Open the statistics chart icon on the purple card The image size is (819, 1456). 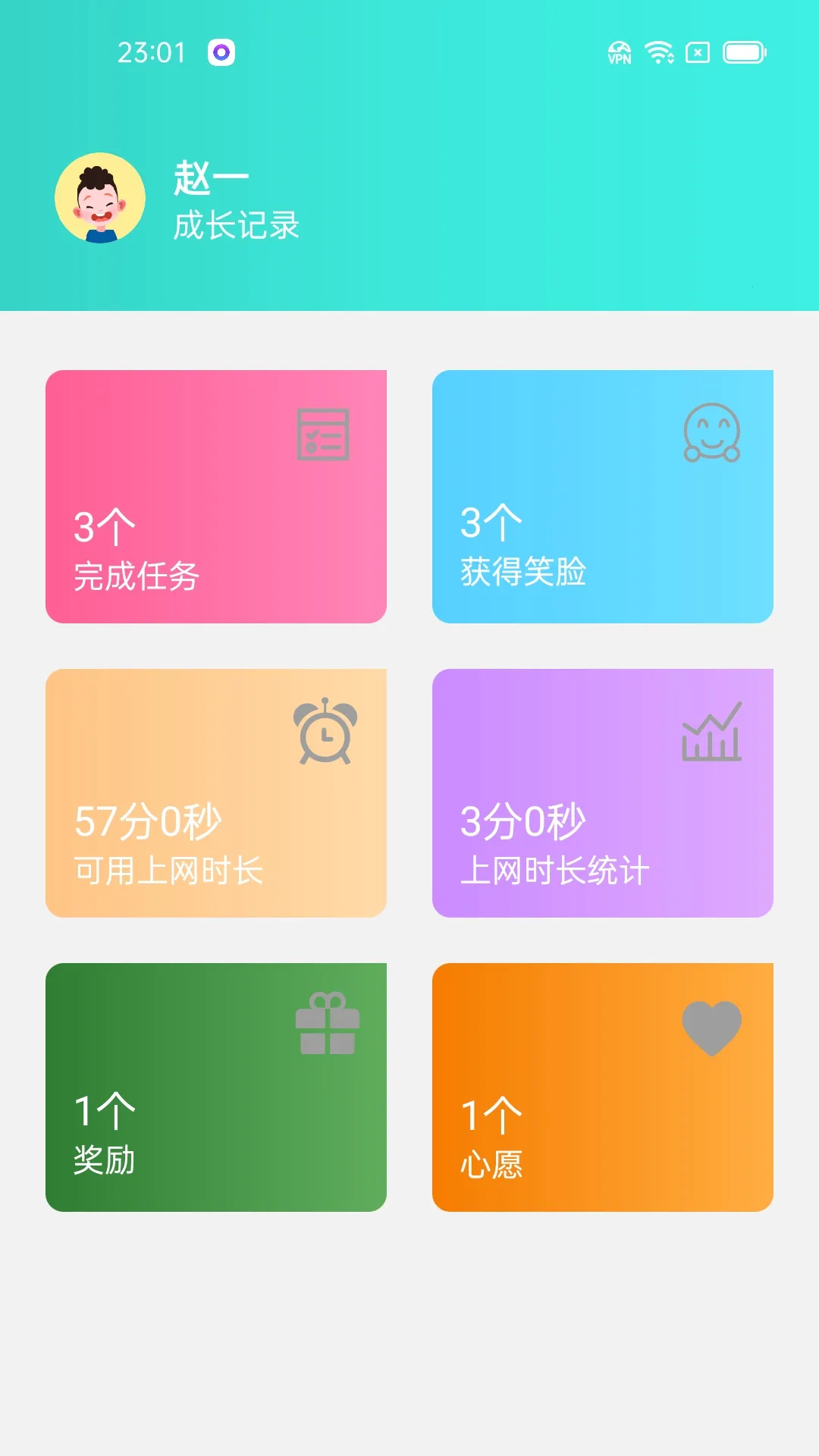tap(712, 734)
